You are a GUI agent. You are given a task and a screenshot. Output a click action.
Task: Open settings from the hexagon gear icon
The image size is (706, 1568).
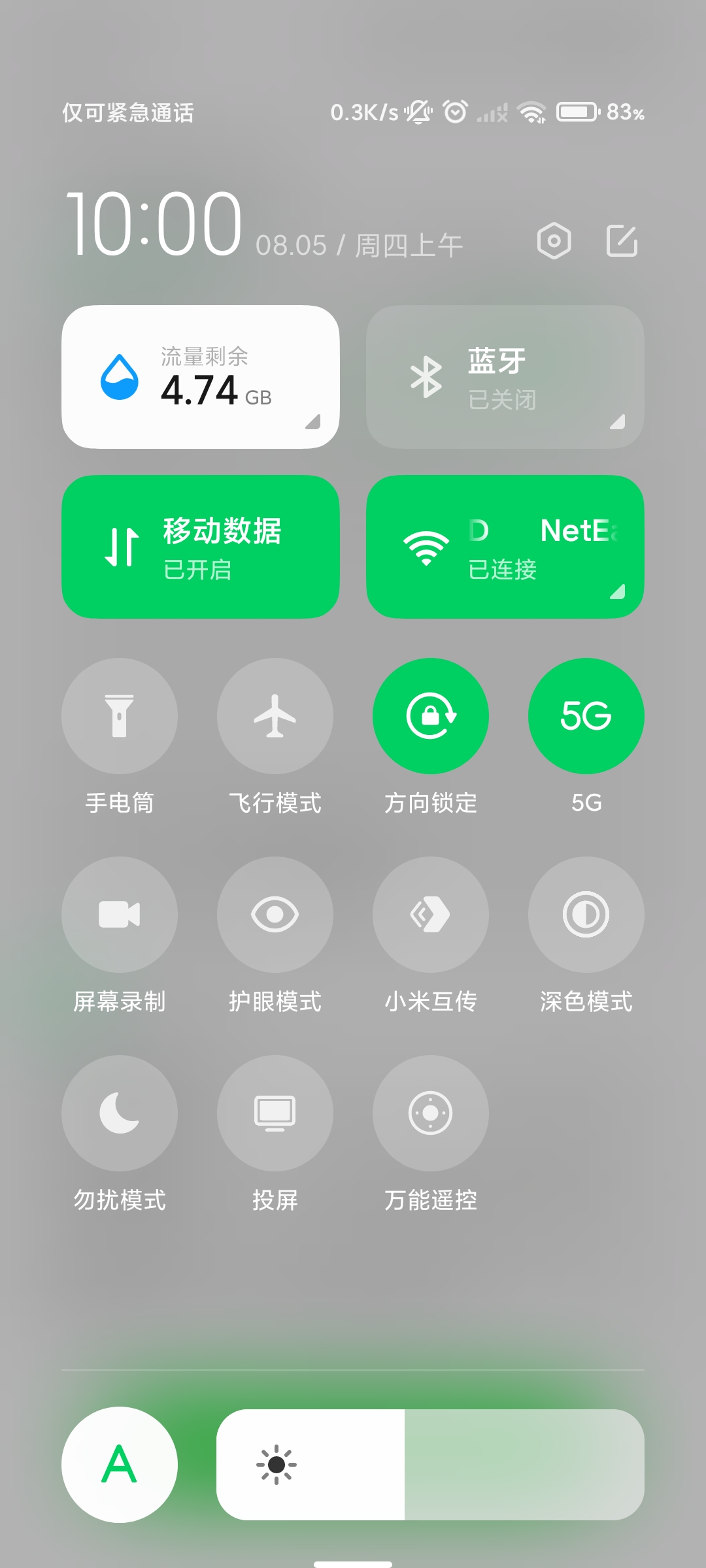(x=554, y=241)
